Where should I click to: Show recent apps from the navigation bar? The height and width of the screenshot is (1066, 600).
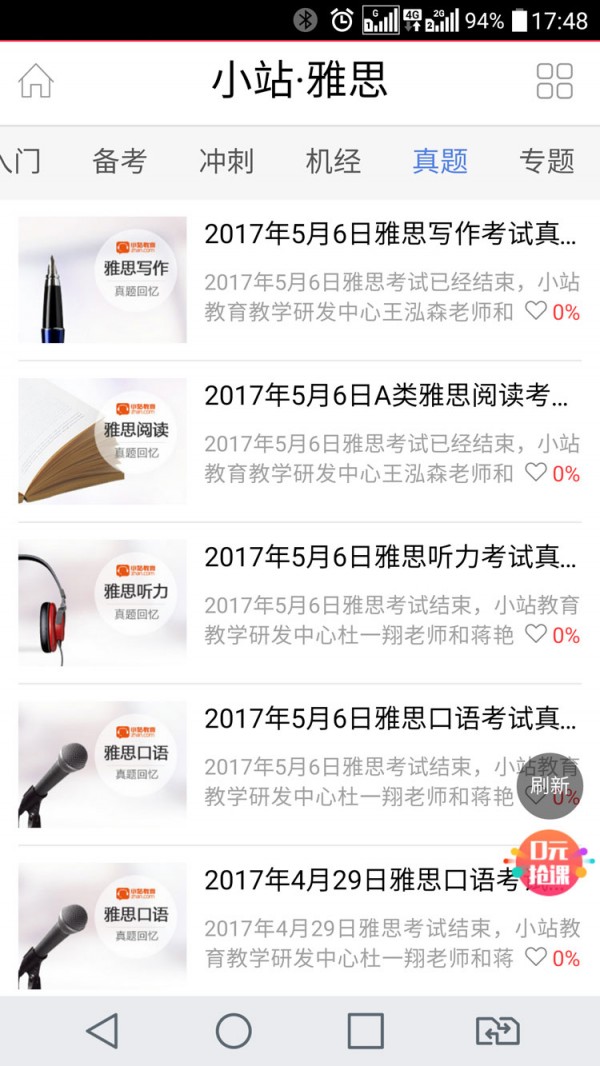365,1030
